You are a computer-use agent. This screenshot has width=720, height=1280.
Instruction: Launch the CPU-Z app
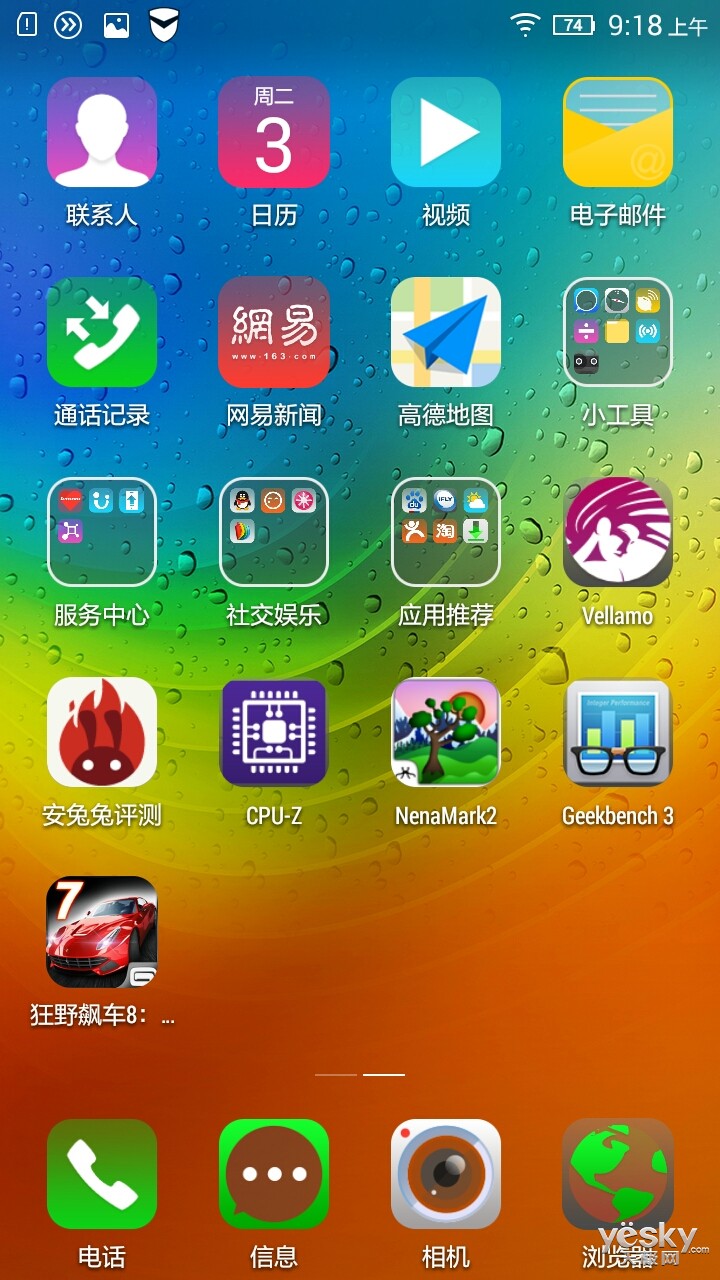[274, 733]
